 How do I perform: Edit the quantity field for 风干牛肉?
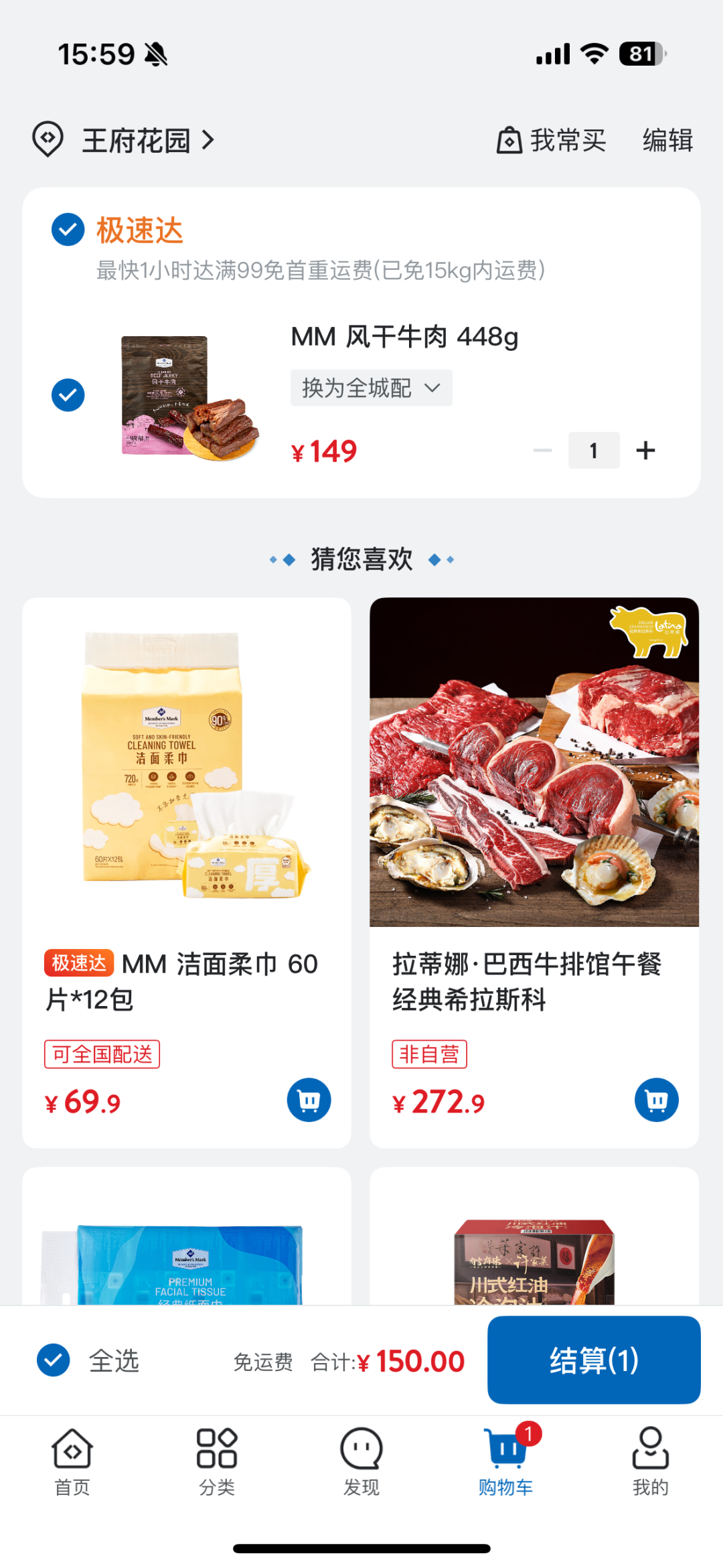(594, 451)
